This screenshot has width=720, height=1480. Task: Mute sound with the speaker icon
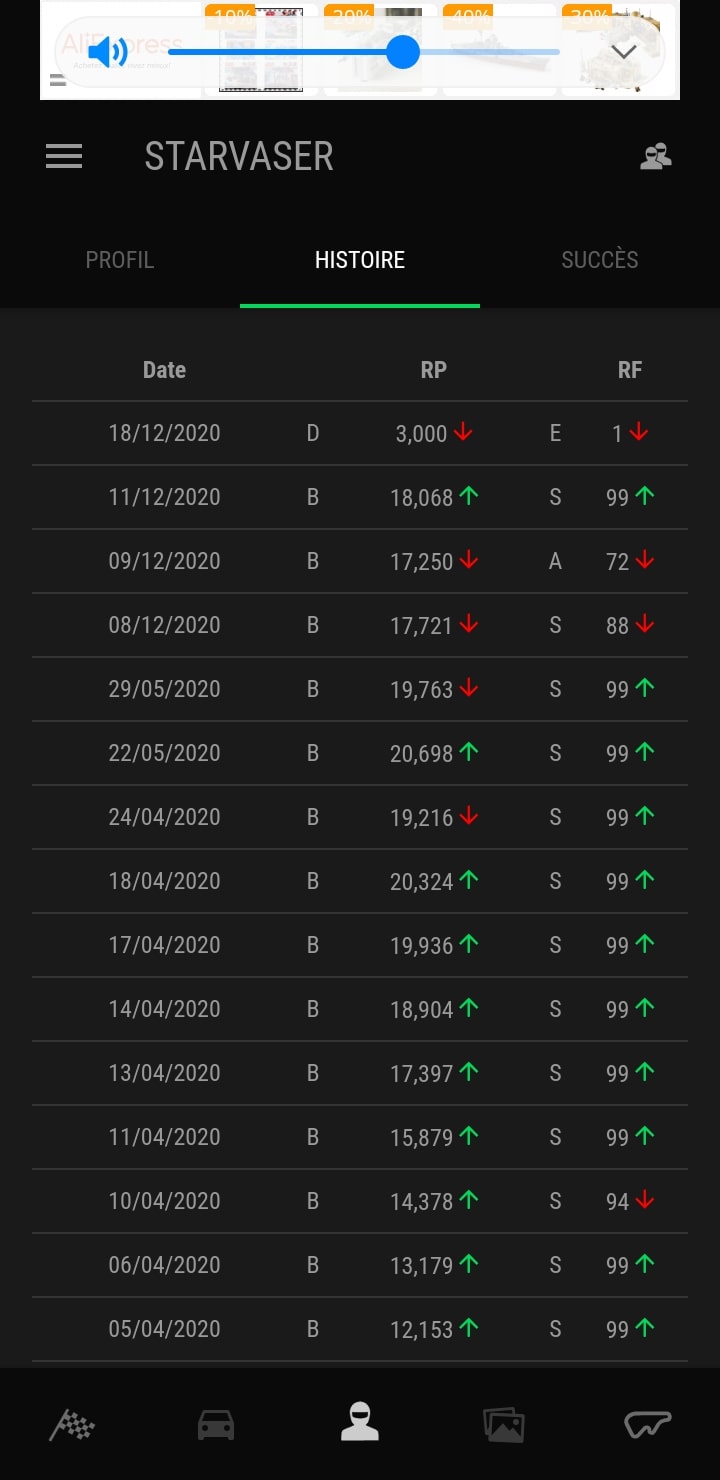[x=107, y=52]
